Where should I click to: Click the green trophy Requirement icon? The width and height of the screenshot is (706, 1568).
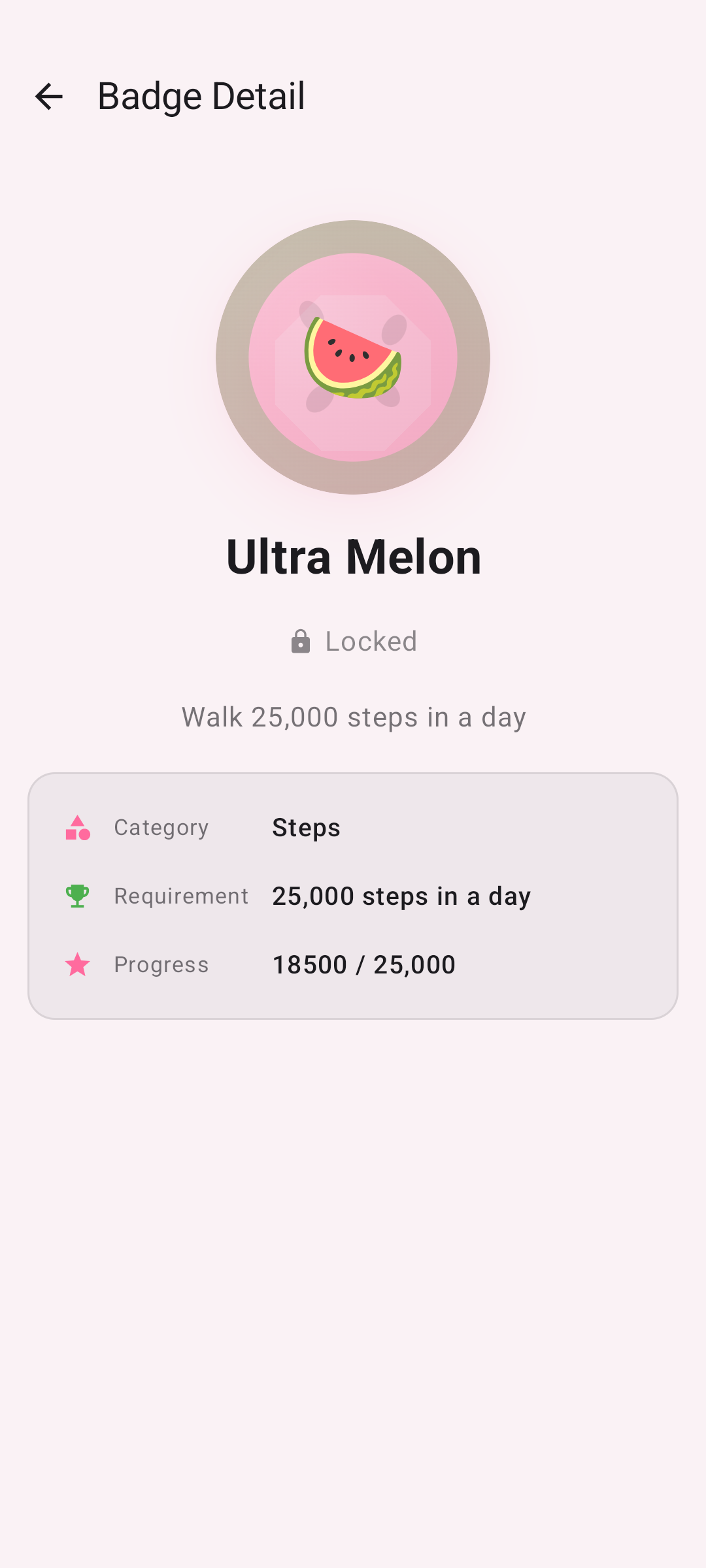77,896
